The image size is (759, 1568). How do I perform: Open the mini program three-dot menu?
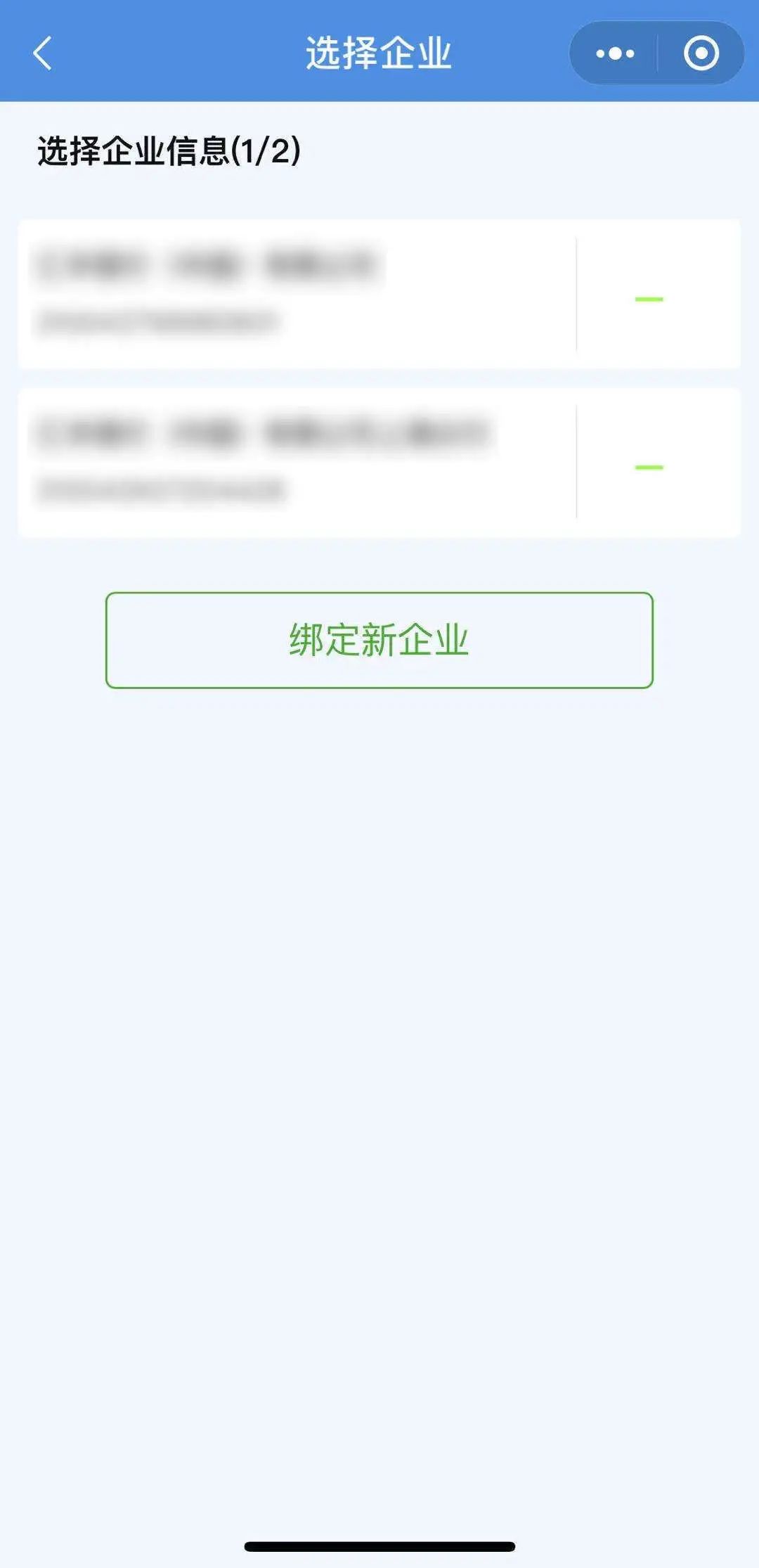pyautogui.click(x=615, y=53)
